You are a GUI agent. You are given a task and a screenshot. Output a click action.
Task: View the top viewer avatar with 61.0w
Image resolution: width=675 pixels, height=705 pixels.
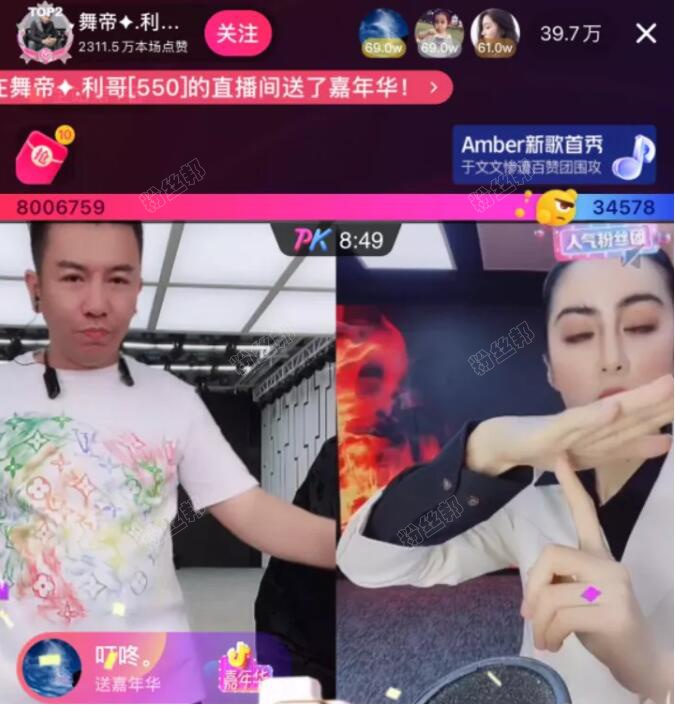coord(494,33)
